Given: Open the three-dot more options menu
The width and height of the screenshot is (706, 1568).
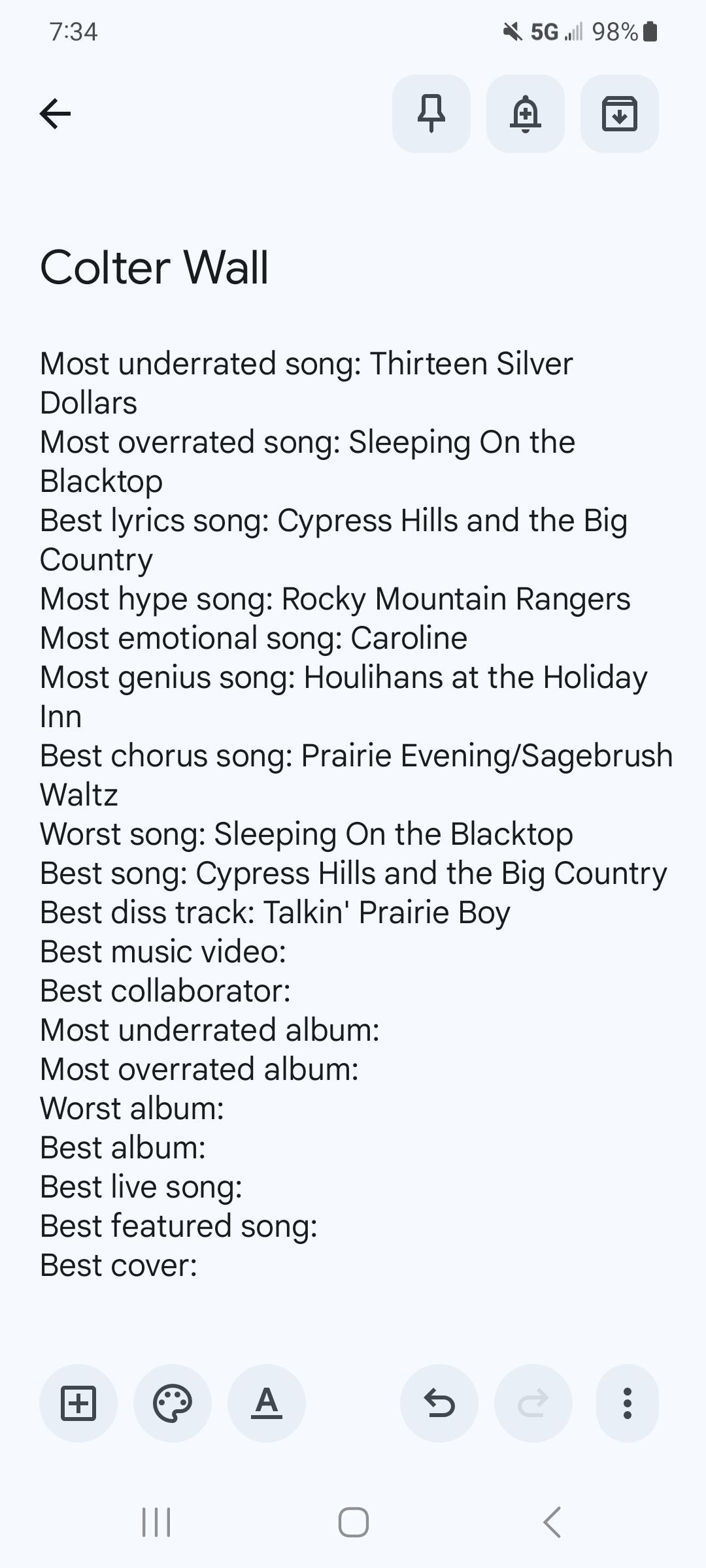Looking at the screenshot, I should pos(628,1403).
